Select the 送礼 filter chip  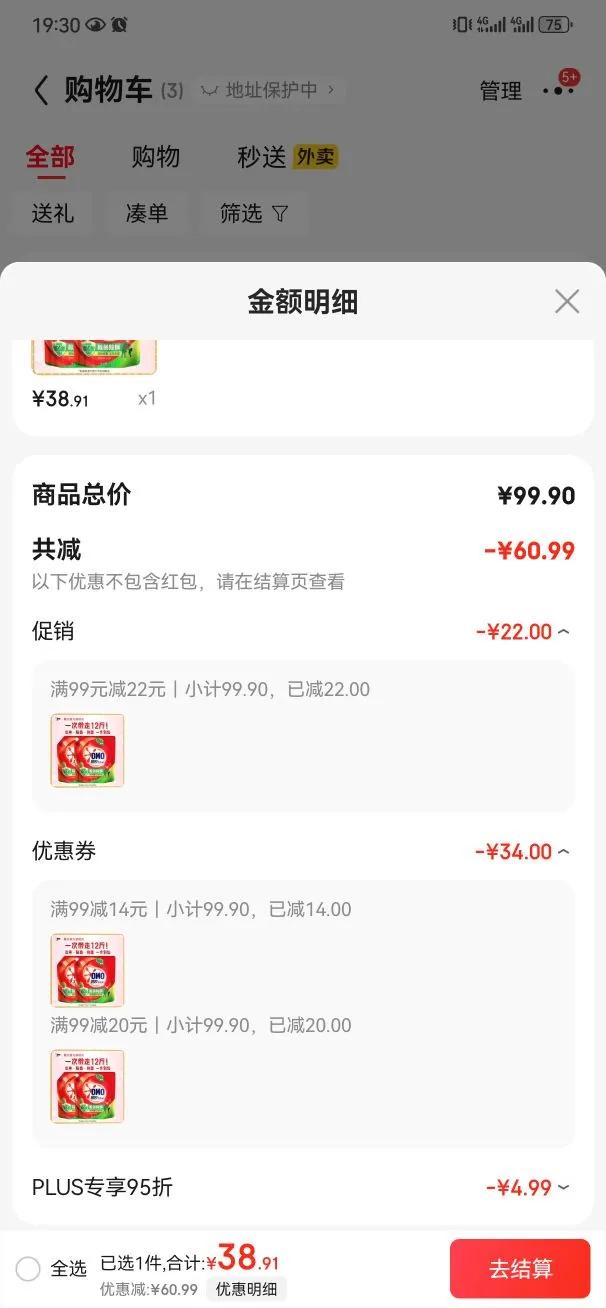click(x=52, y=213)
